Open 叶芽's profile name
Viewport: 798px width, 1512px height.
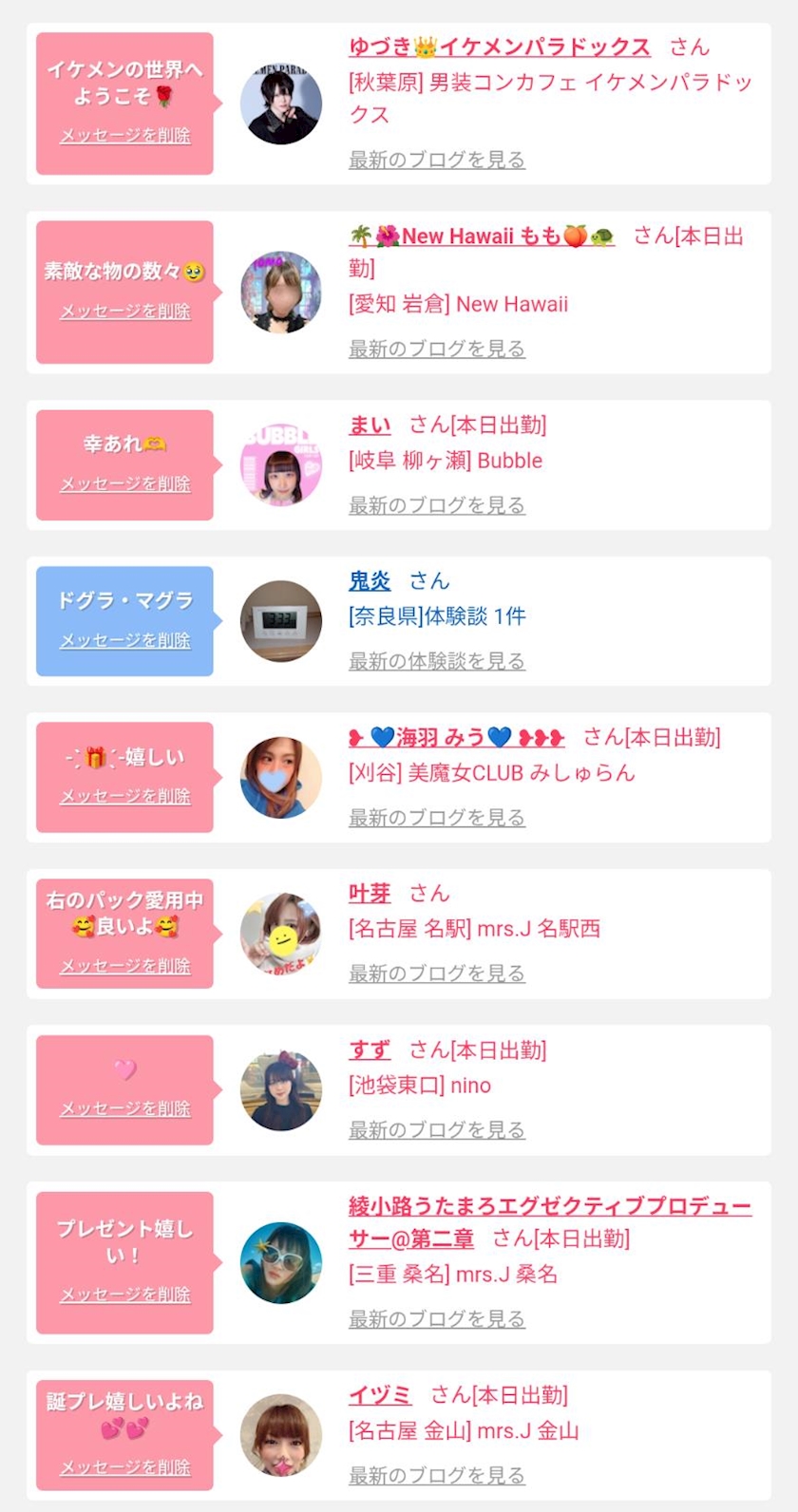370,894
